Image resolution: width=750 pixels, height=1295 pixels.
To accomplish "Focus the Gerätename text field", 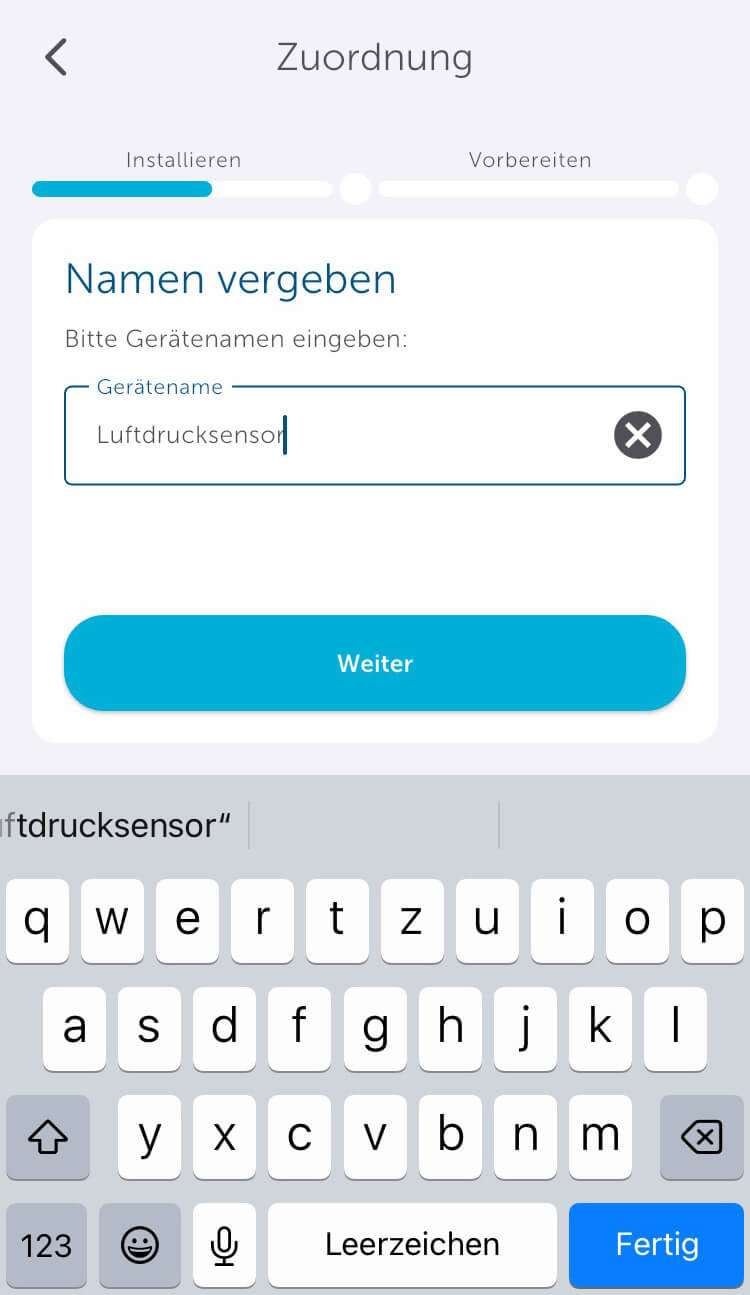I will tap(300, 434).
